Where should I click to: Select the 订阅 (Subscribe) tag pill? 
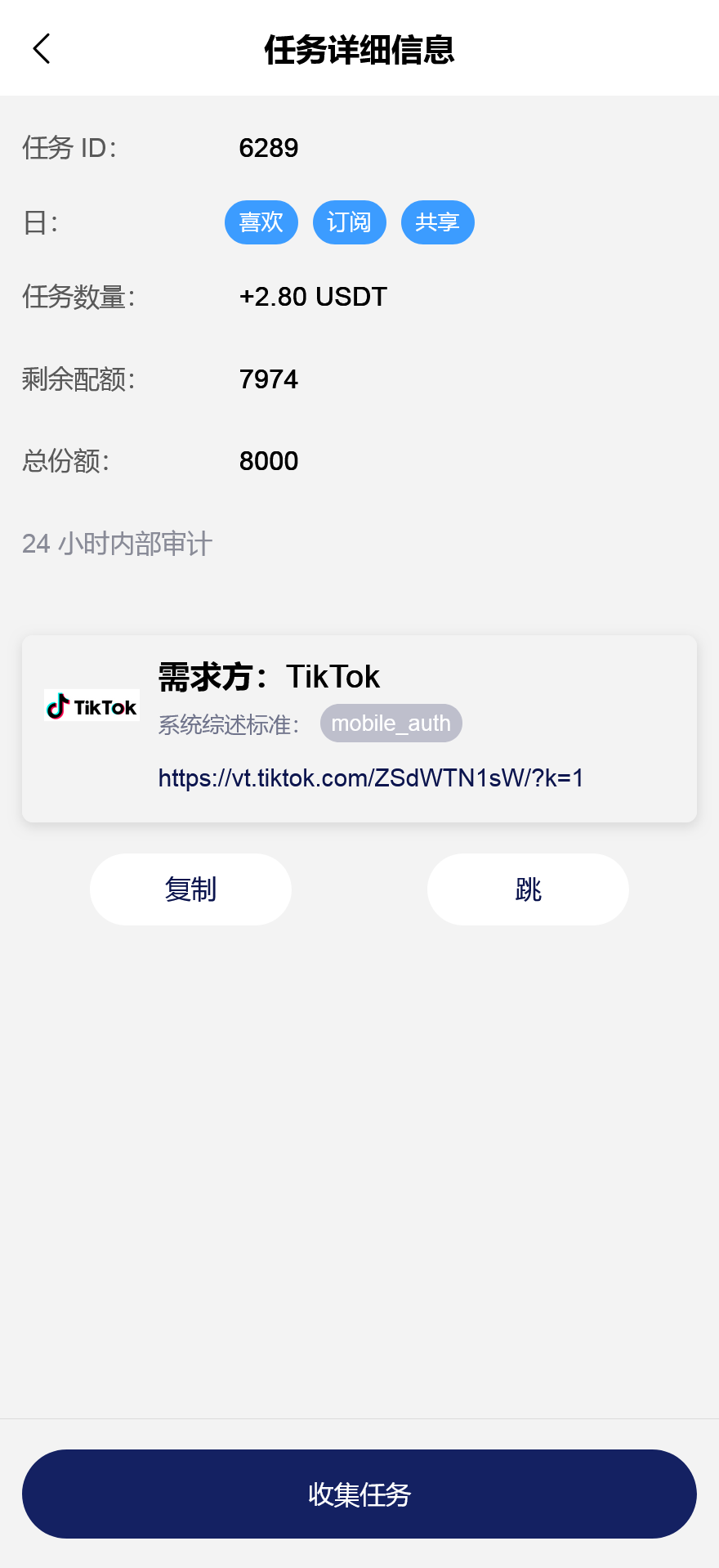pyautogui.click(x=350, y=222)
